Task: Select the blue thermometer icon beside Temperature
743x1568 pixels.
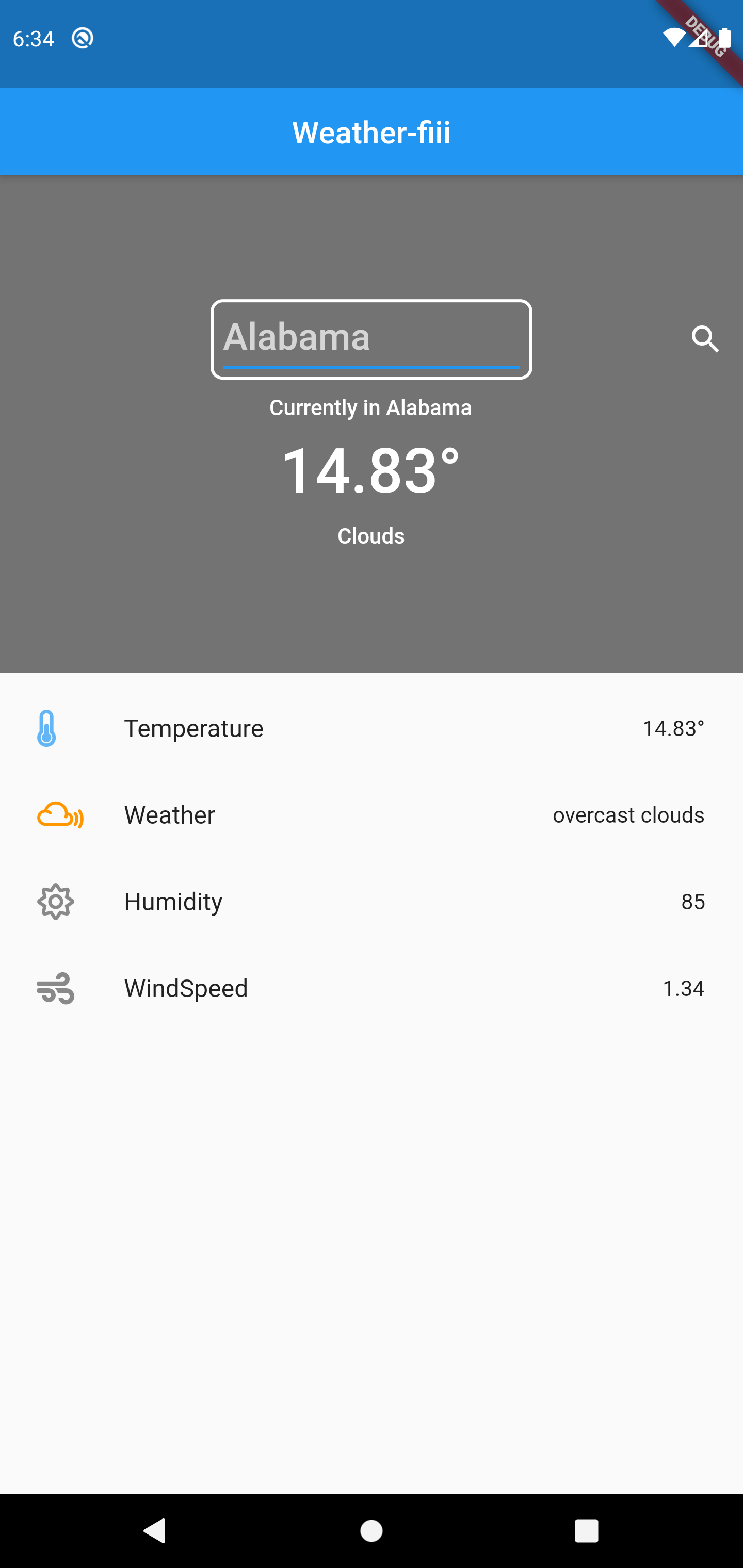Action: pos(46,728)
